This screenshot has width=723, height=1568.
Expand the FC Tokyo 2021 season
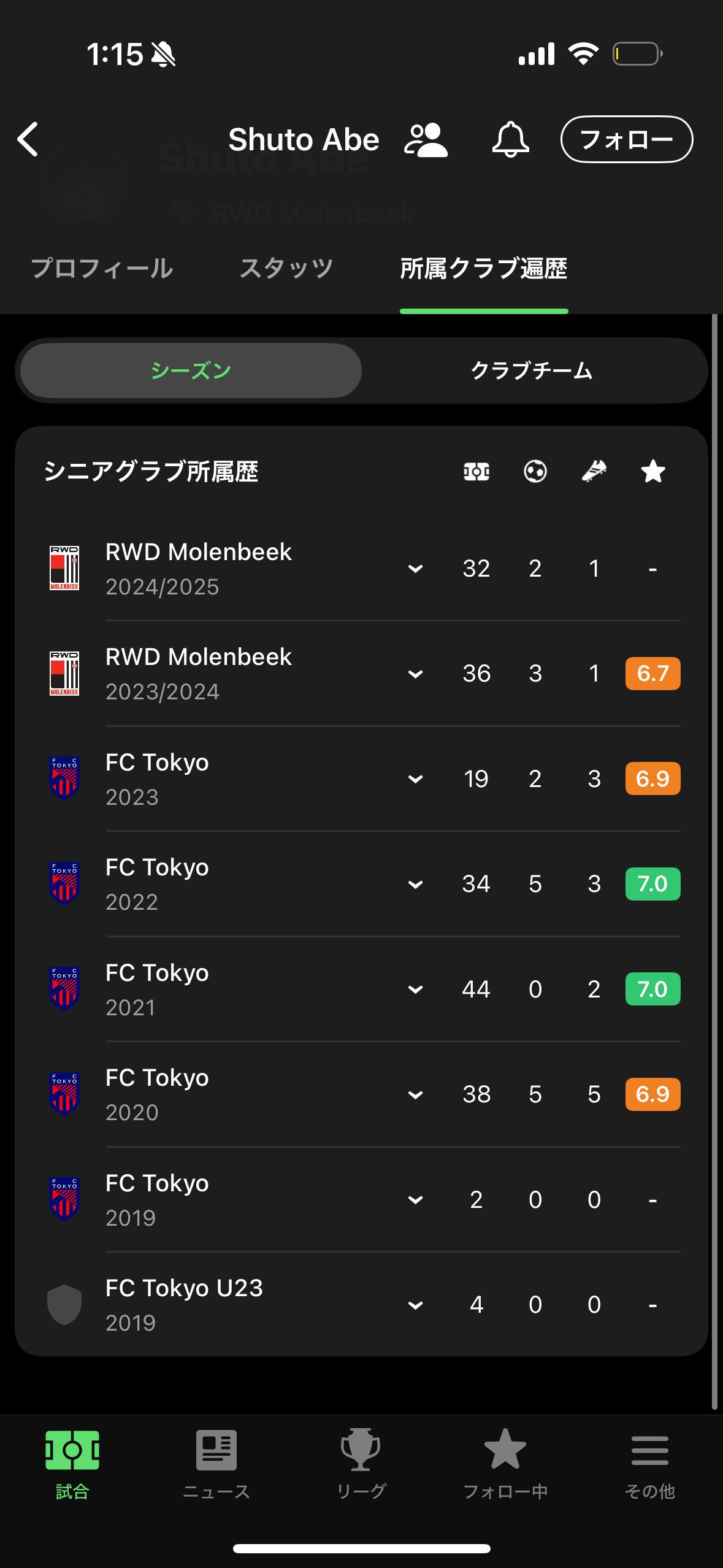pos(415,990)
